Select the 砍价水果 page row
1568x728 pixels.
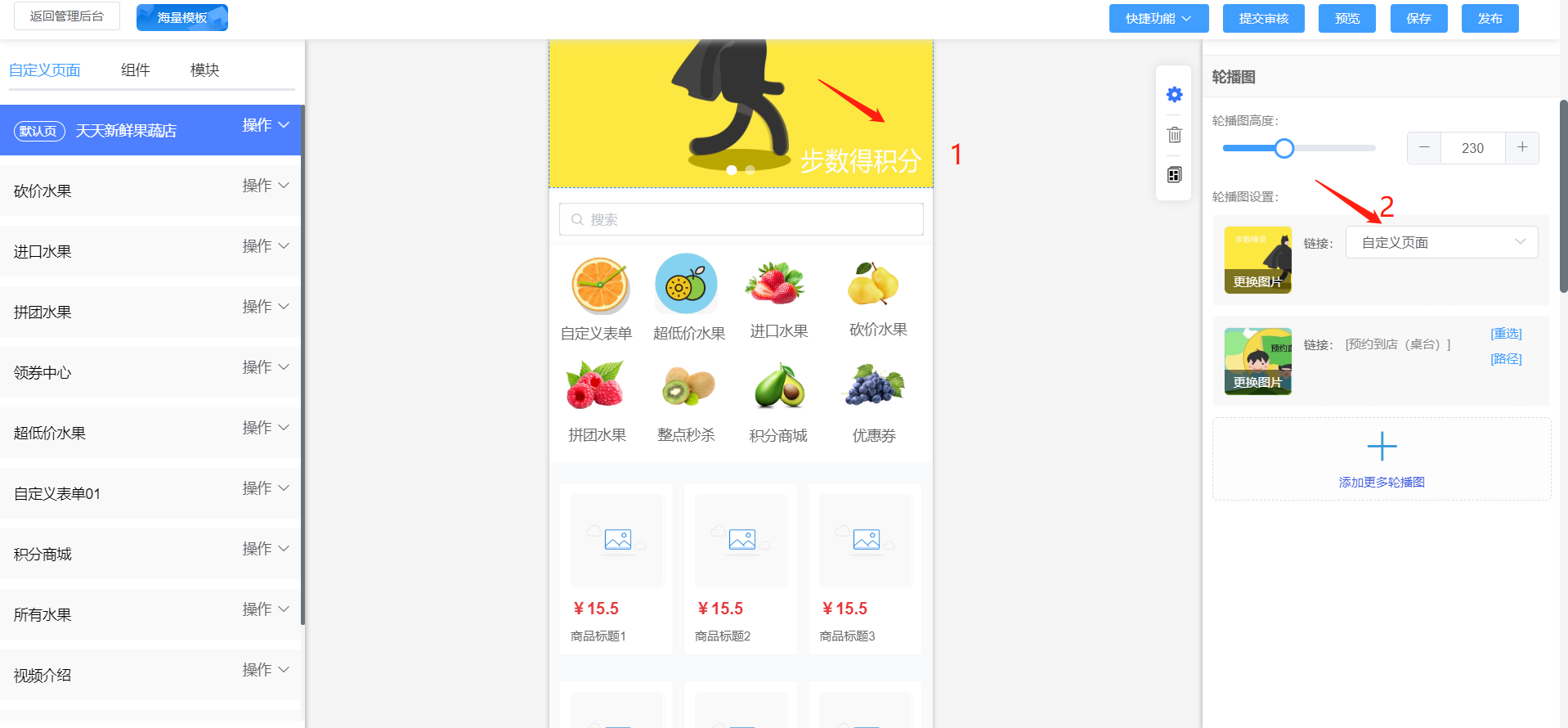pos(43,191)
